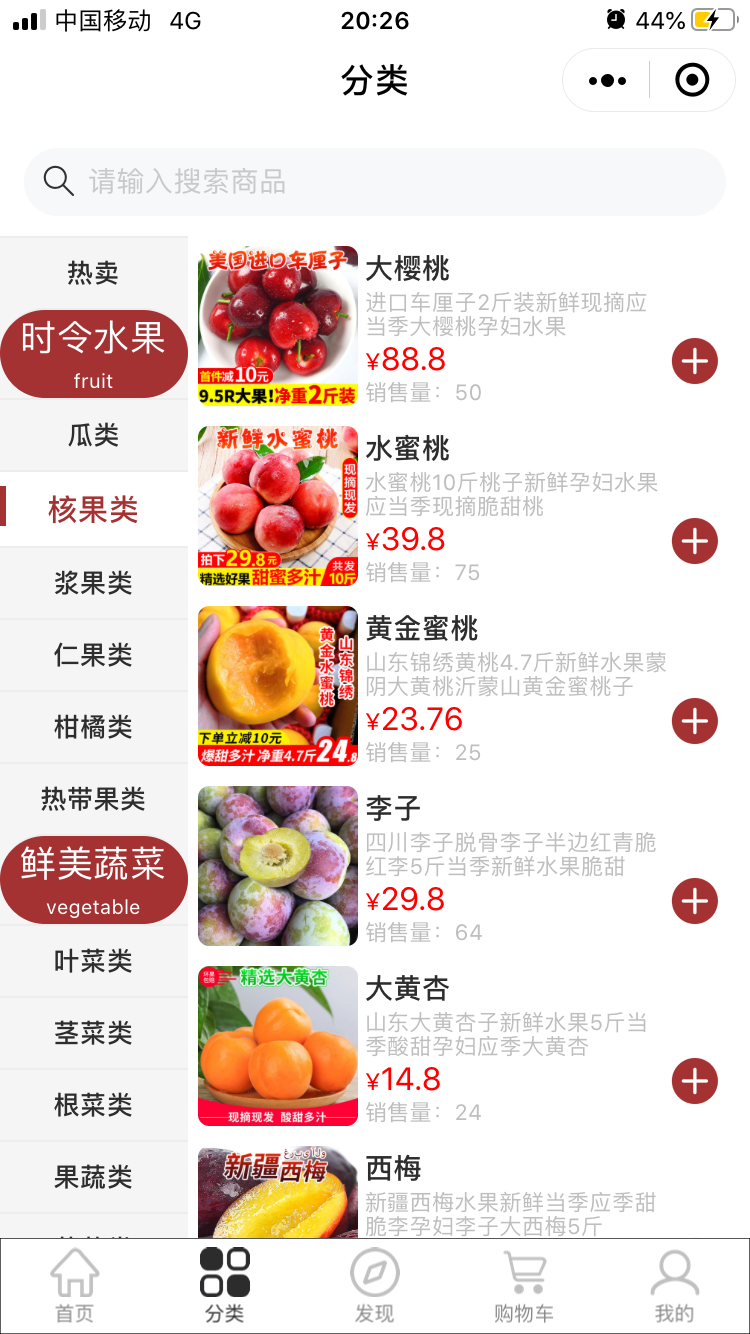This screenshot has height=1334, width=750.
Task: Select the 茎菜类 category
Action: tap(93, 1033)
